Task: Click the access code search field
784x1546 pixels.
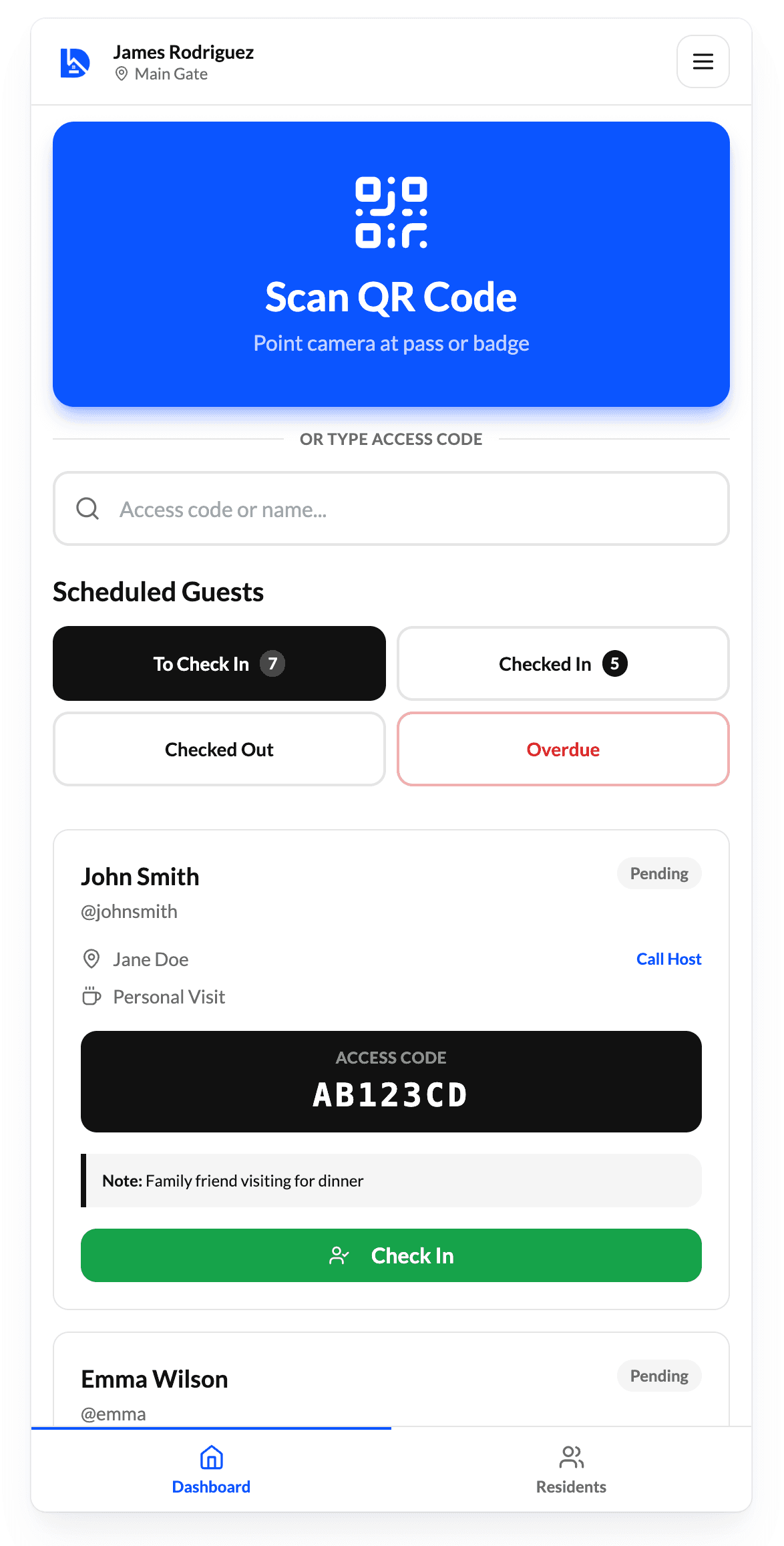Action: click(391, 508)
